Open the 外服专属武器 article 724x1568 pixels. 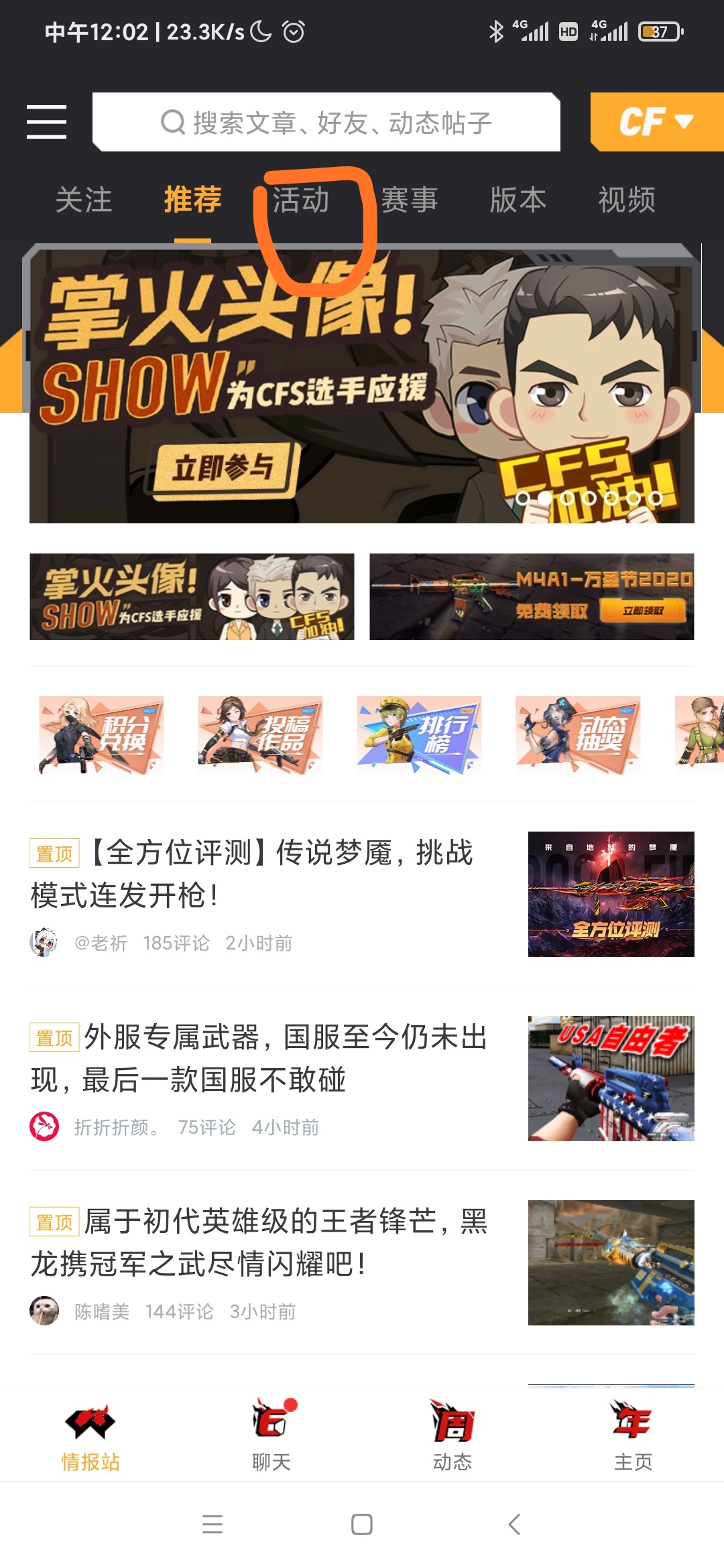click(x=268, y=1058)
